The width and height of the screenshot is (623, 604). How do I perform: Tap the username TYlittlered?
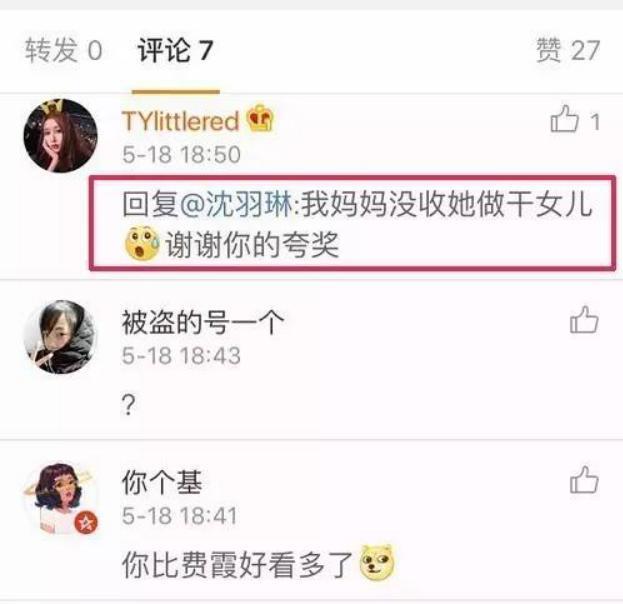tap(180, 122)
